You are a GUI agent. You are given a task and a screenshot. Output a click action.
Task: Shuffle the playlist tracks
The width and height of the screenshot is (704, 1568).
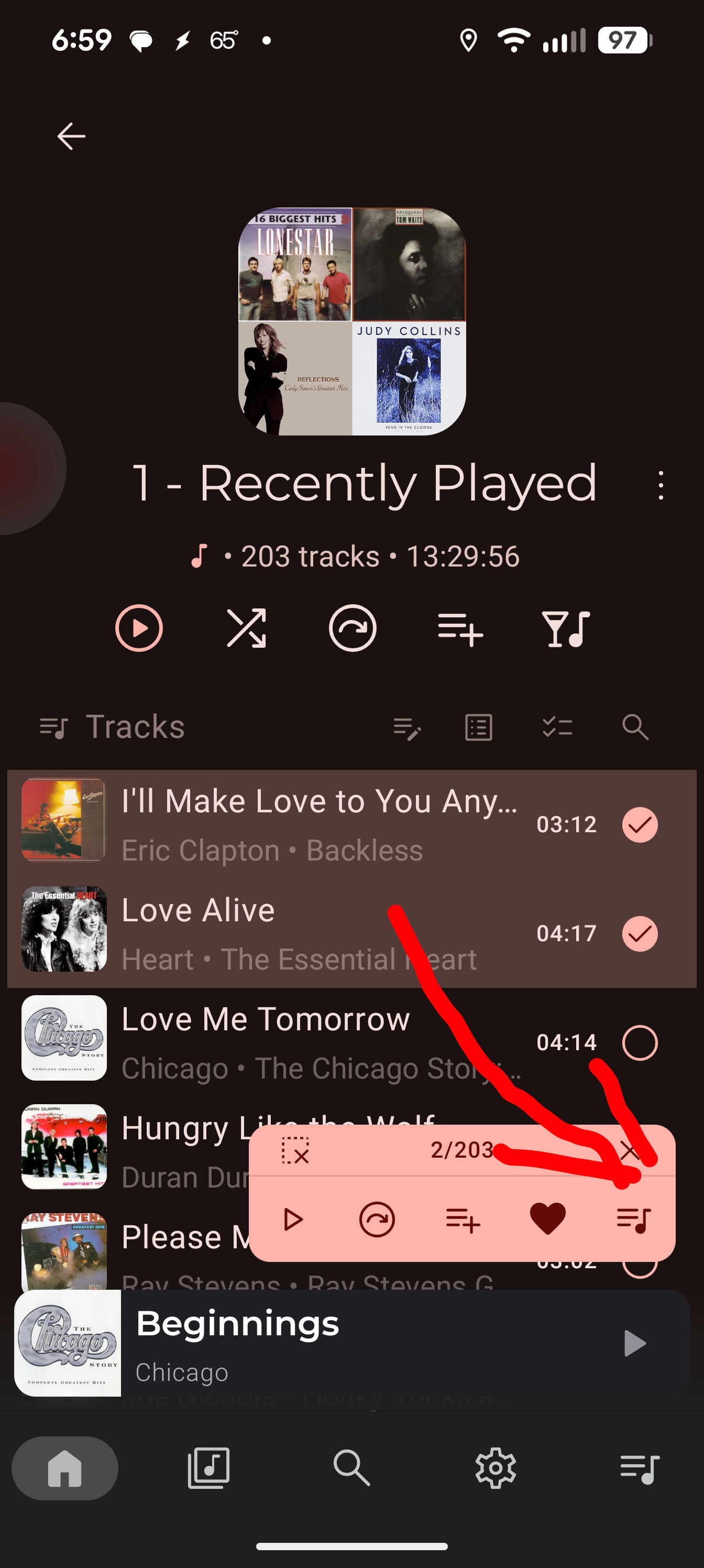click(x=246, y=627)
